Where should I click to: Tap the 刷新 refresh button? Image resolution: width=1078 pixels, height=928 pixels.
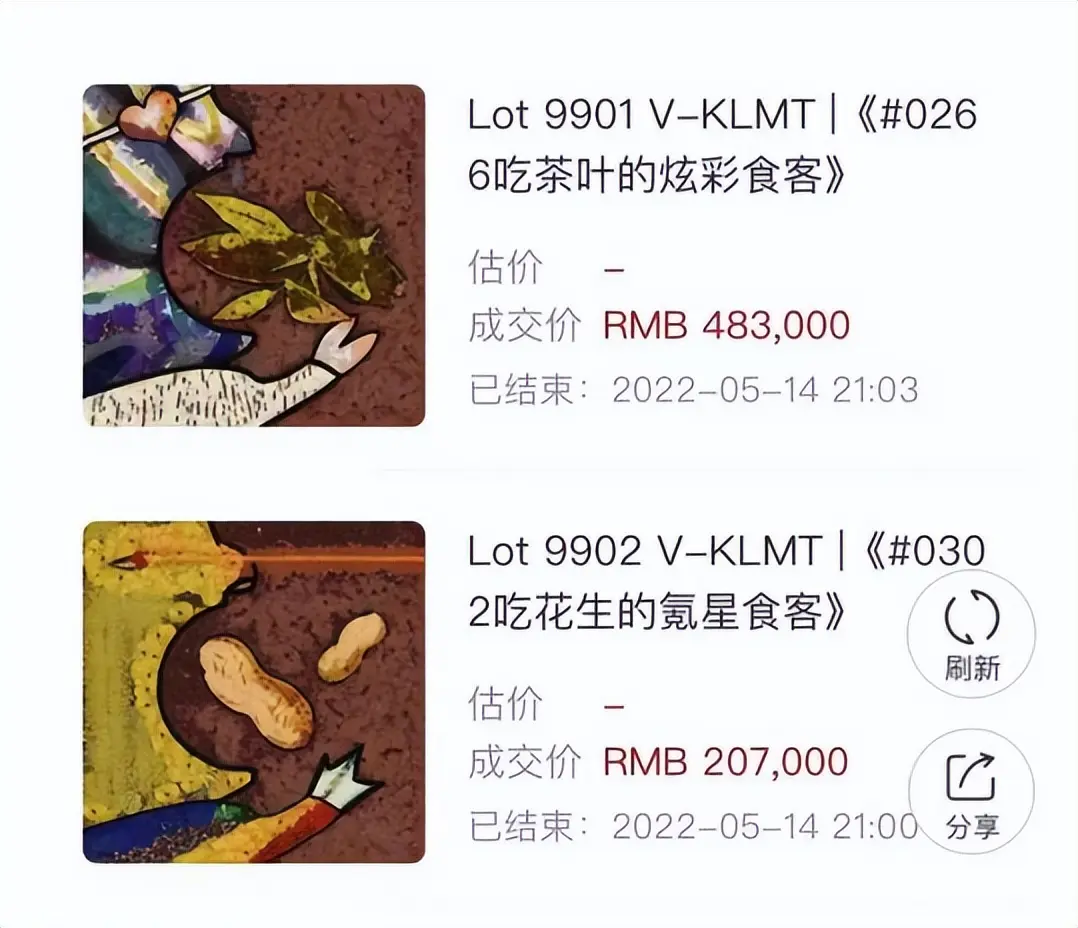[x=971, y=634]
